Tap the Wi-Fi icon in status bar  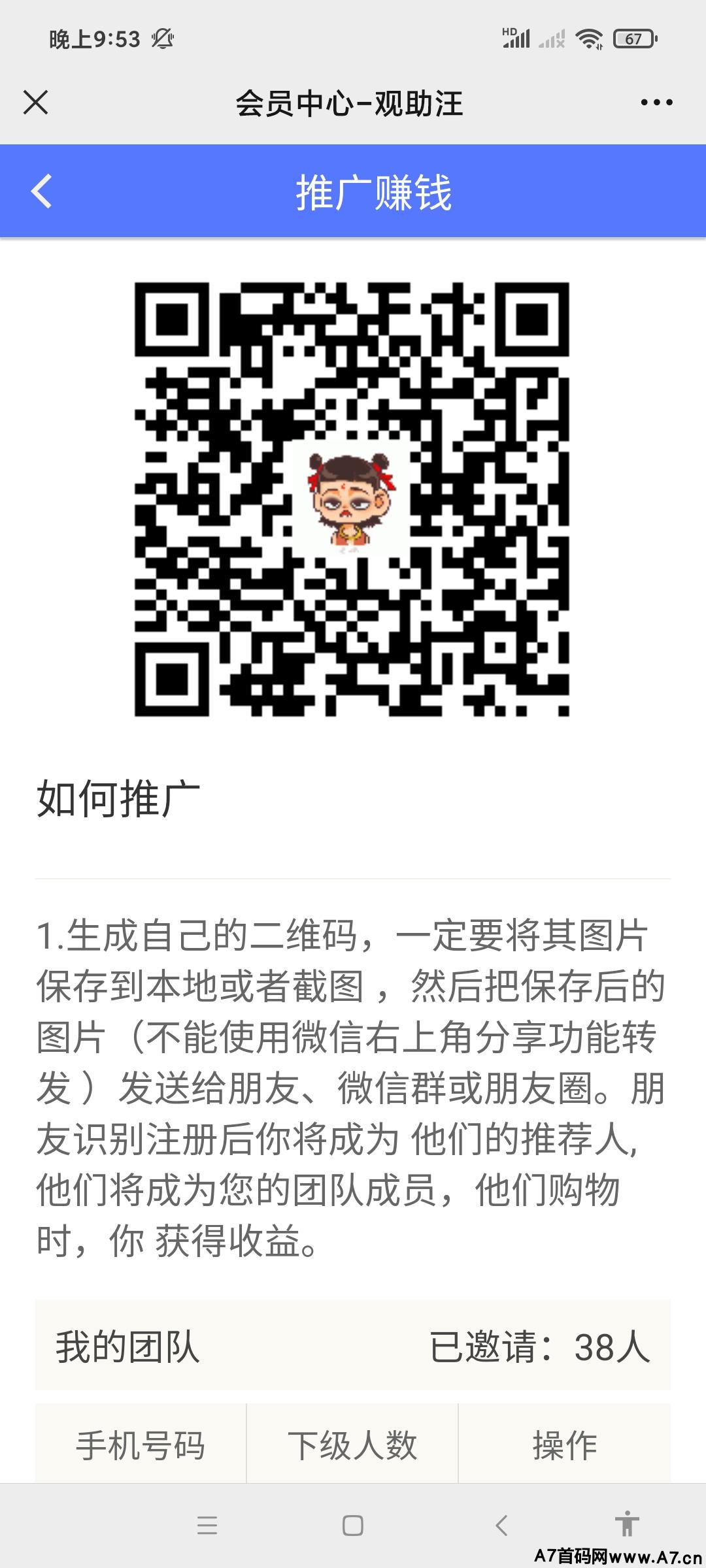click(x=590, y=39)
